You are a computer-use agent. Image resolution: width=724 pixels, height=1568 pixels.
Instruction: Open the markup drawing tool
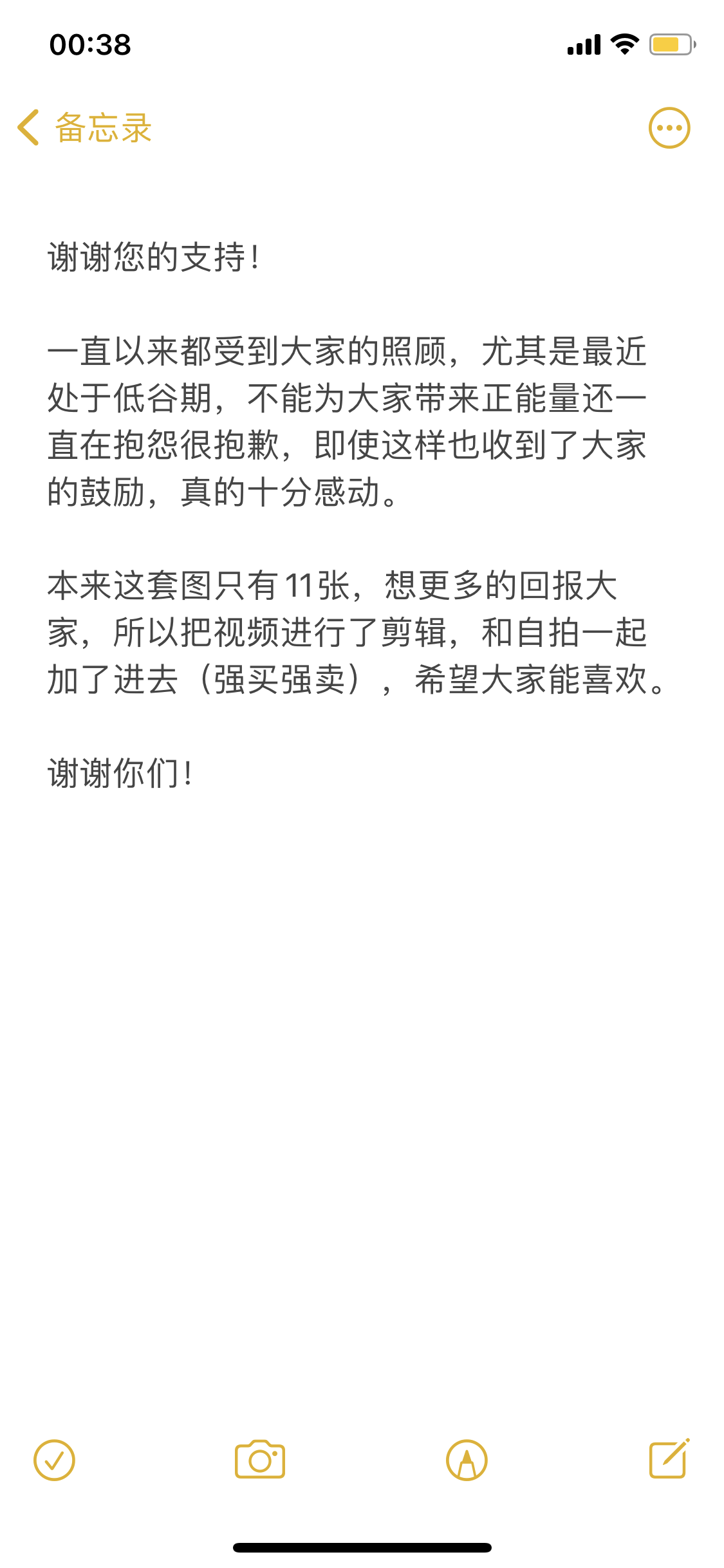[467, 1460]
